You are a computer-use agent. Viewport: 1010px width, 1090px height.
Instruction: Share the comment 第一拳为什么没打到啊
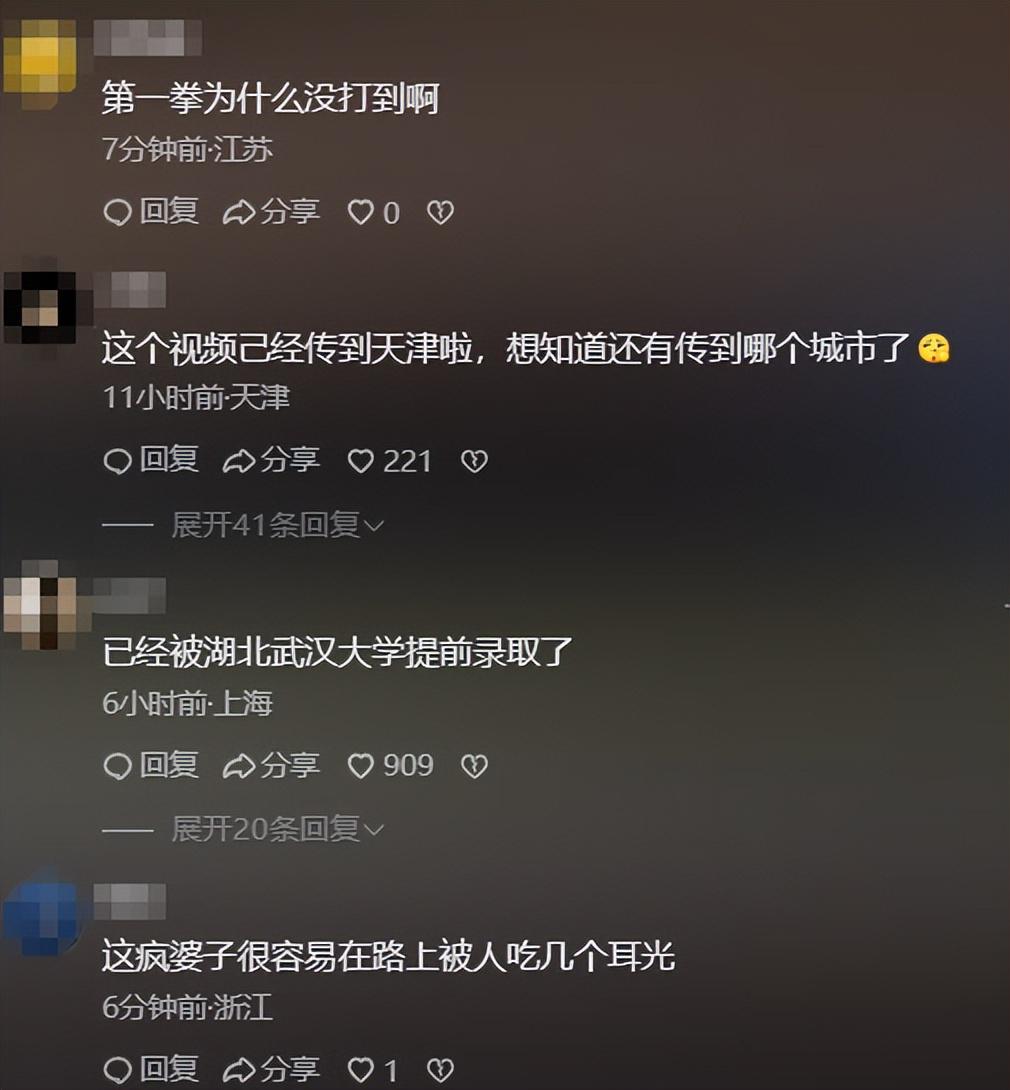[271, 212]
